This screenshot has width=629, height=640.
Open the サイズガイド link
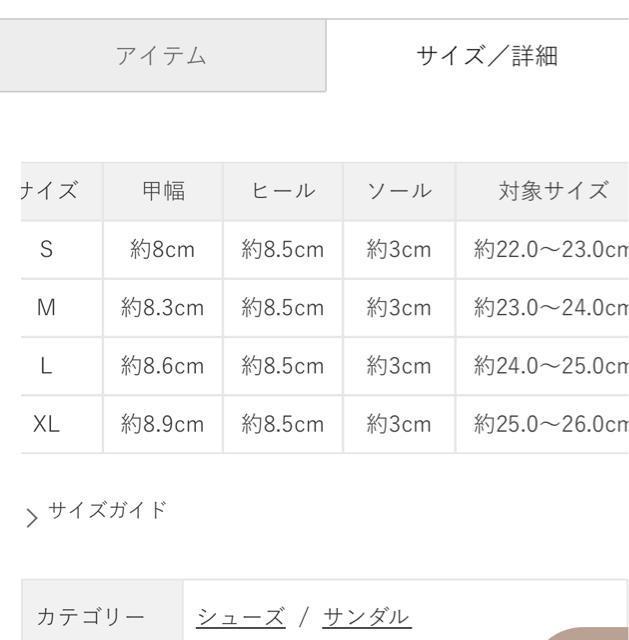[107, 511]
